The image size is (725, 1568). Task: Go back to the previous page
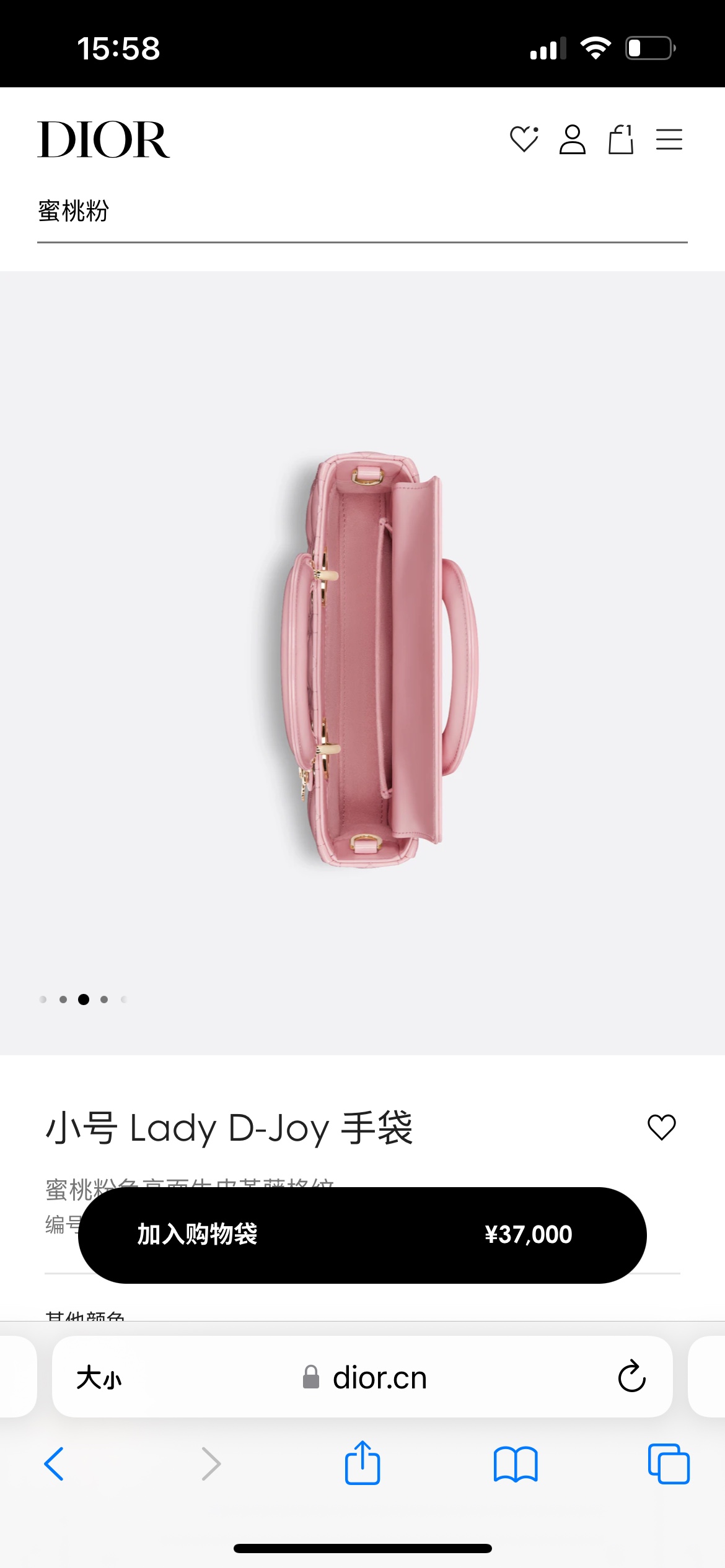pos(54,1464)
